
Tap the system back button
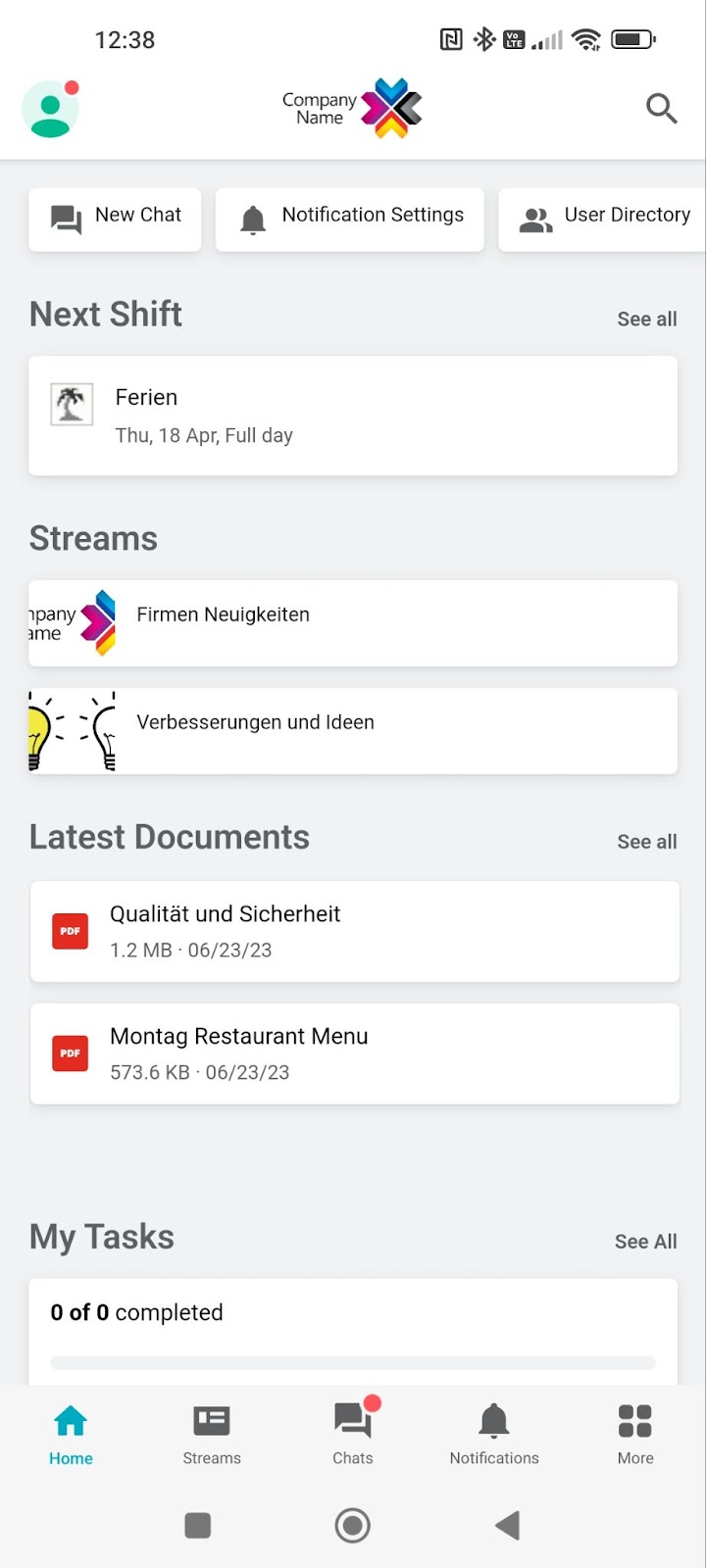(507, 1525)
